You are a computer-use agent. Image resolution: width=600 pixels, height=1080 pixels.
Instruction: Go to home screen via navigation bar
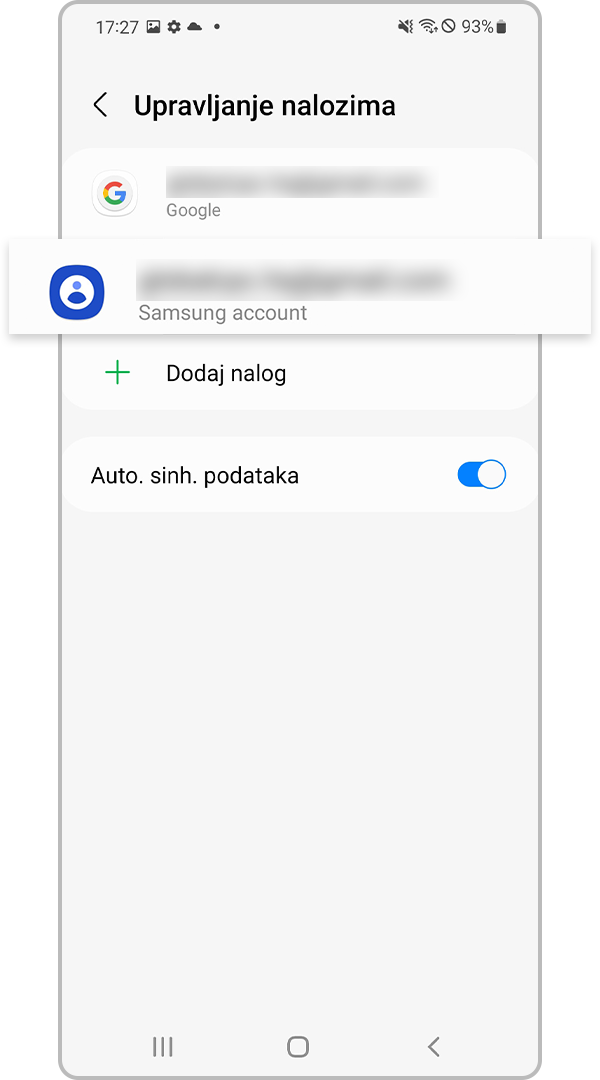tap(298, 1046)
